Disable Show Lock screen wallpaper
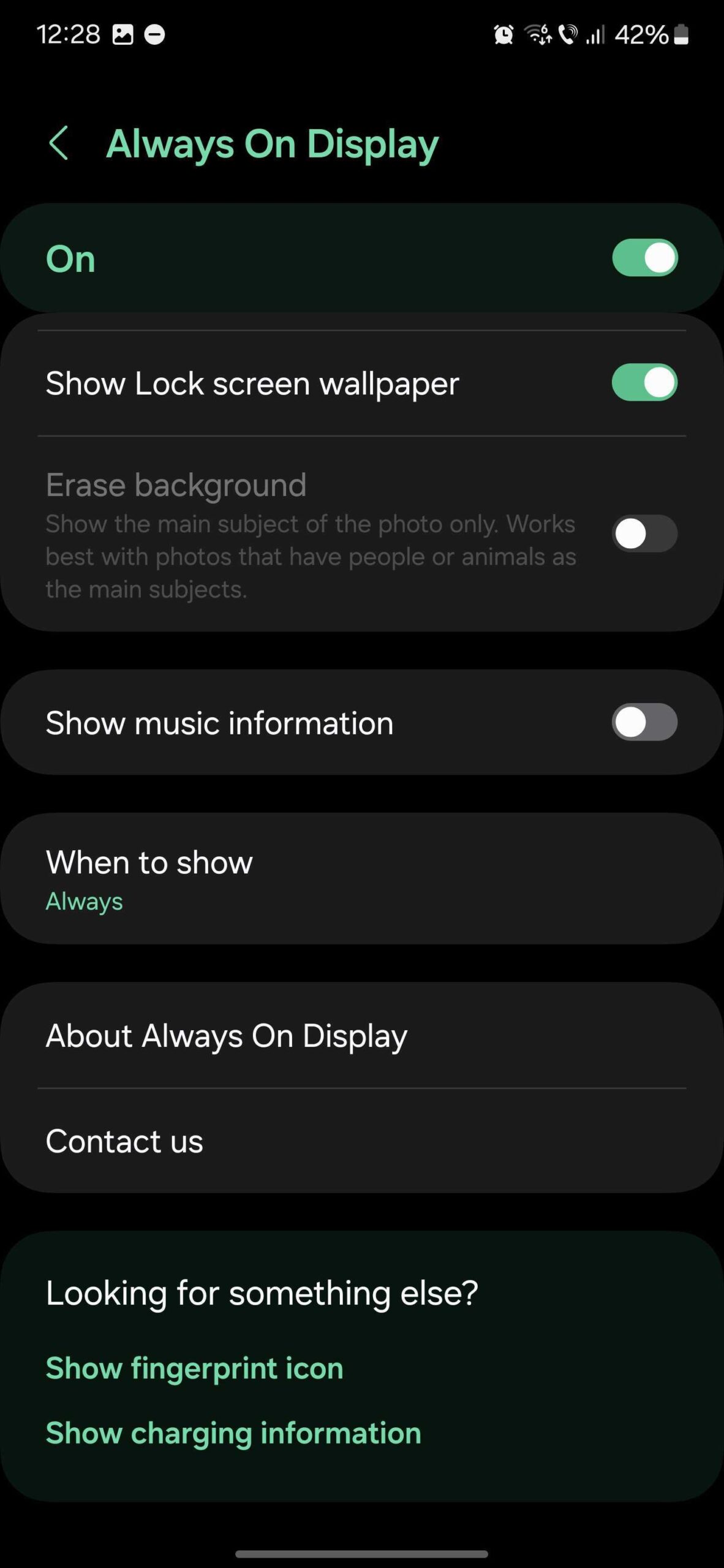The height and width of the screenshot is (1568, 724). [x=644, y=383]
